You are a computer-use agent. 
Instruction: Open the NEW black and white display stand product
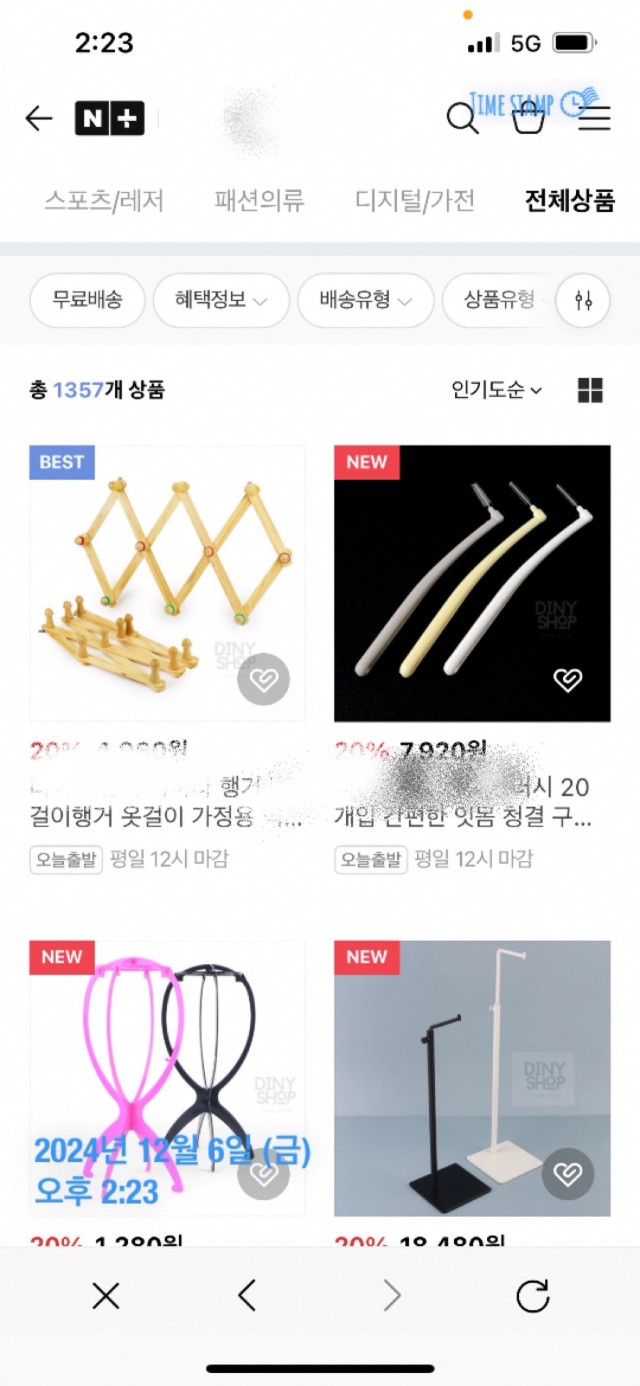click(472, 1078)
